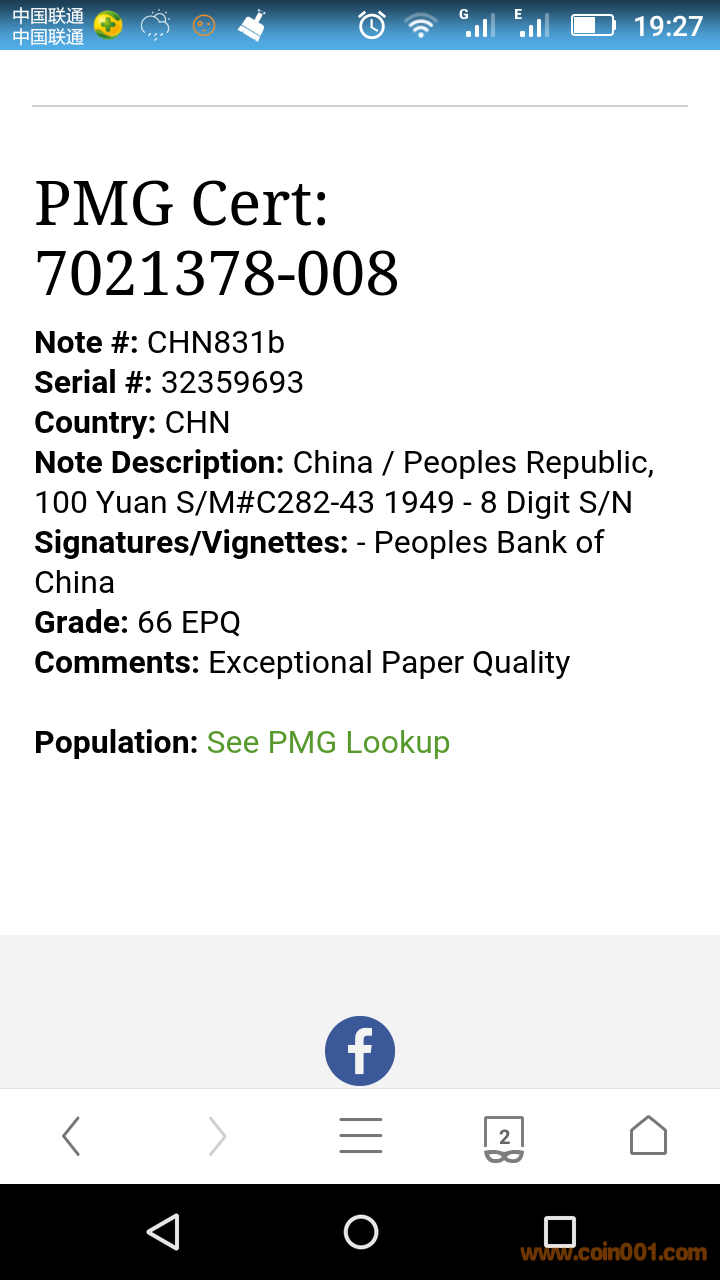720x1280 pixels.
Task: Open the recent apps overview
Action: (559, 1232)
